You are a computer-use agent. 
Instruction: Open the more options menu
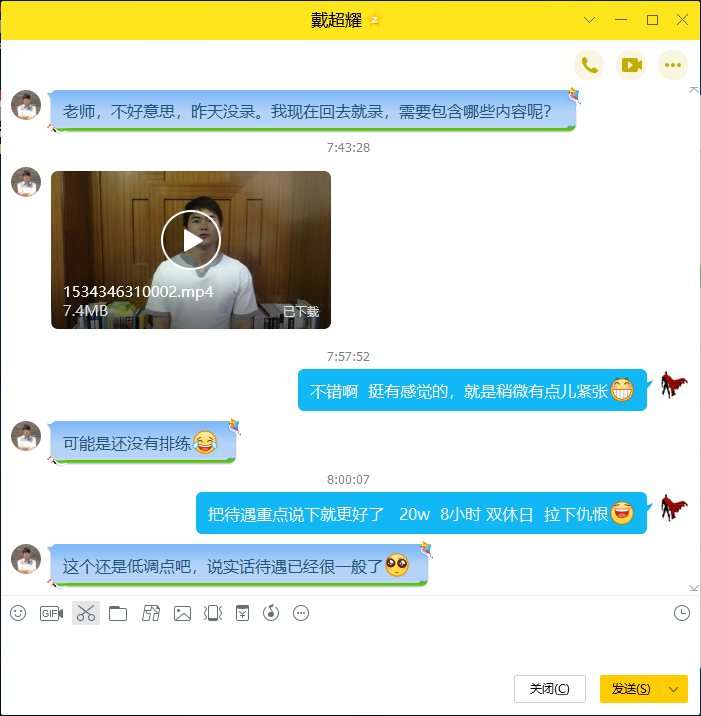click(x=673, y=65)
